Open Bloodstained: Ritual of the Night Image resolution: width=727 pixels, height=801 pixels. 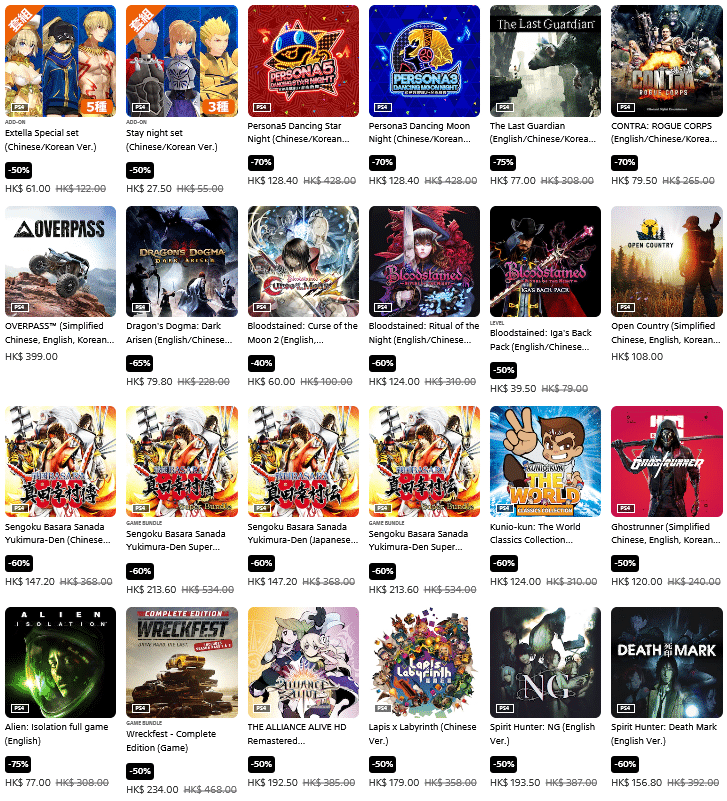tap(424, 261)
